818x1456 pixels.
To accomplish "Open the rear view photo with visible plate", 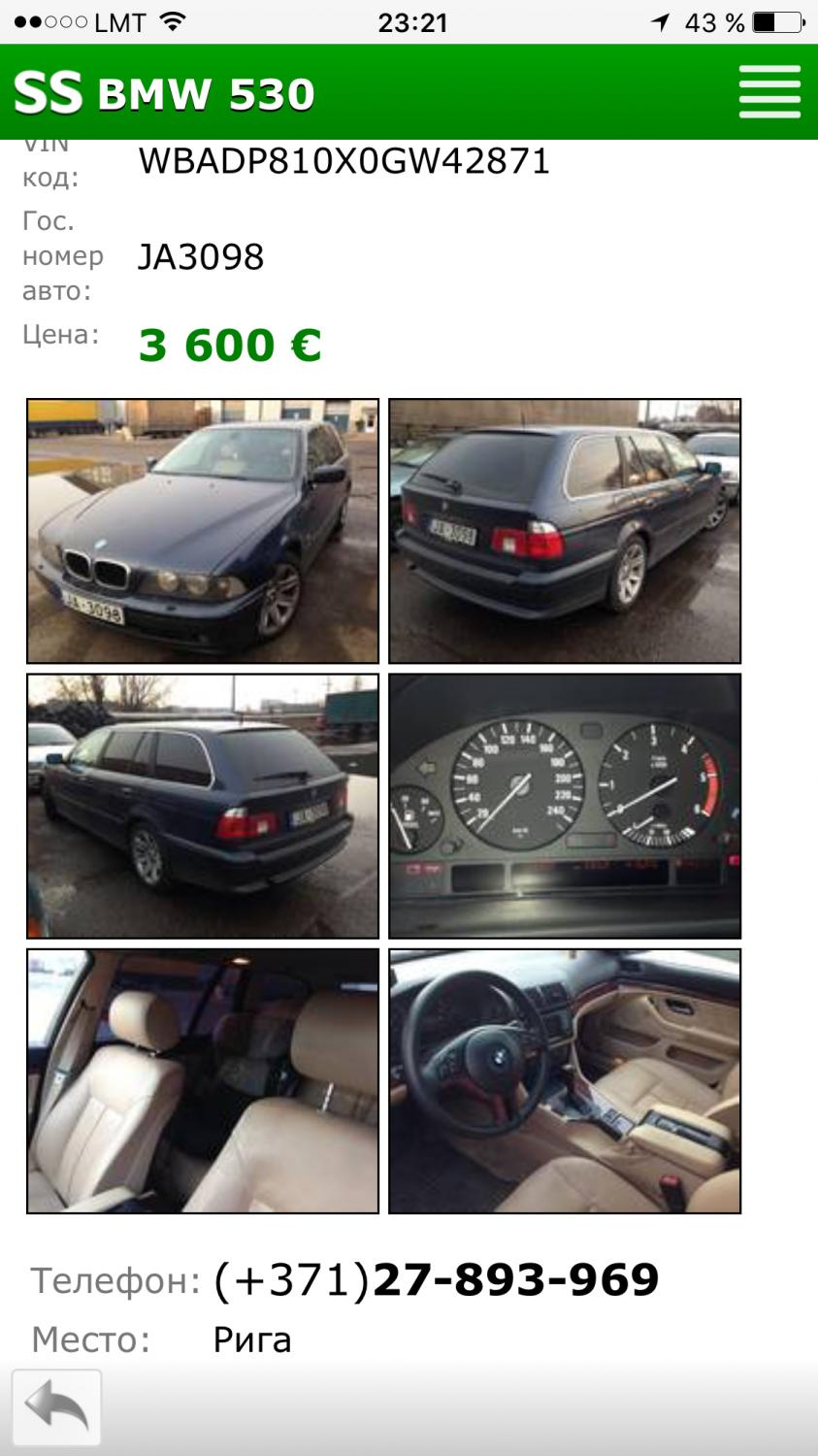I will click(565, 531).
